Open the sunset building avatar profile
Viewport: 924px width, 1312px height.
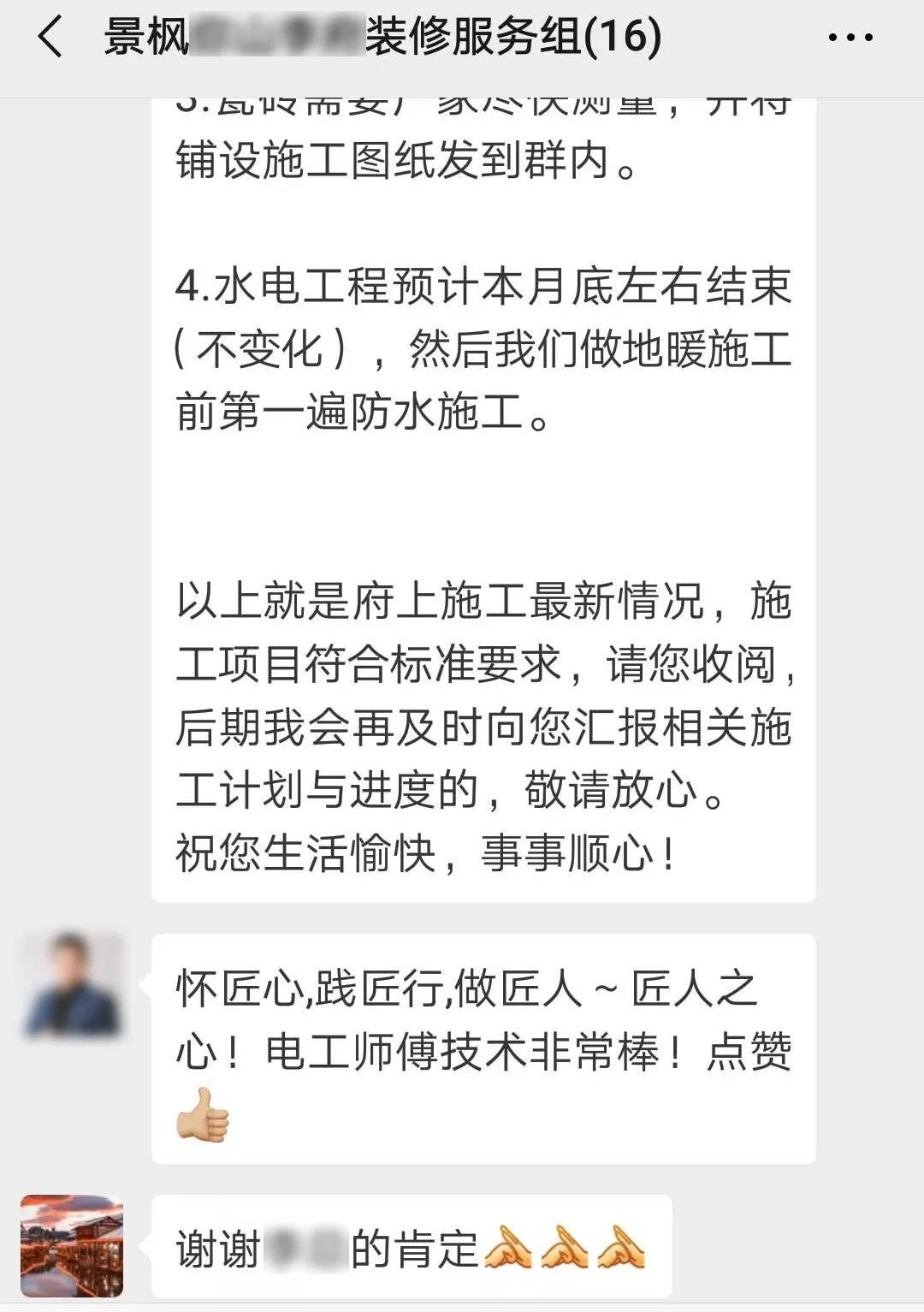72,1245
